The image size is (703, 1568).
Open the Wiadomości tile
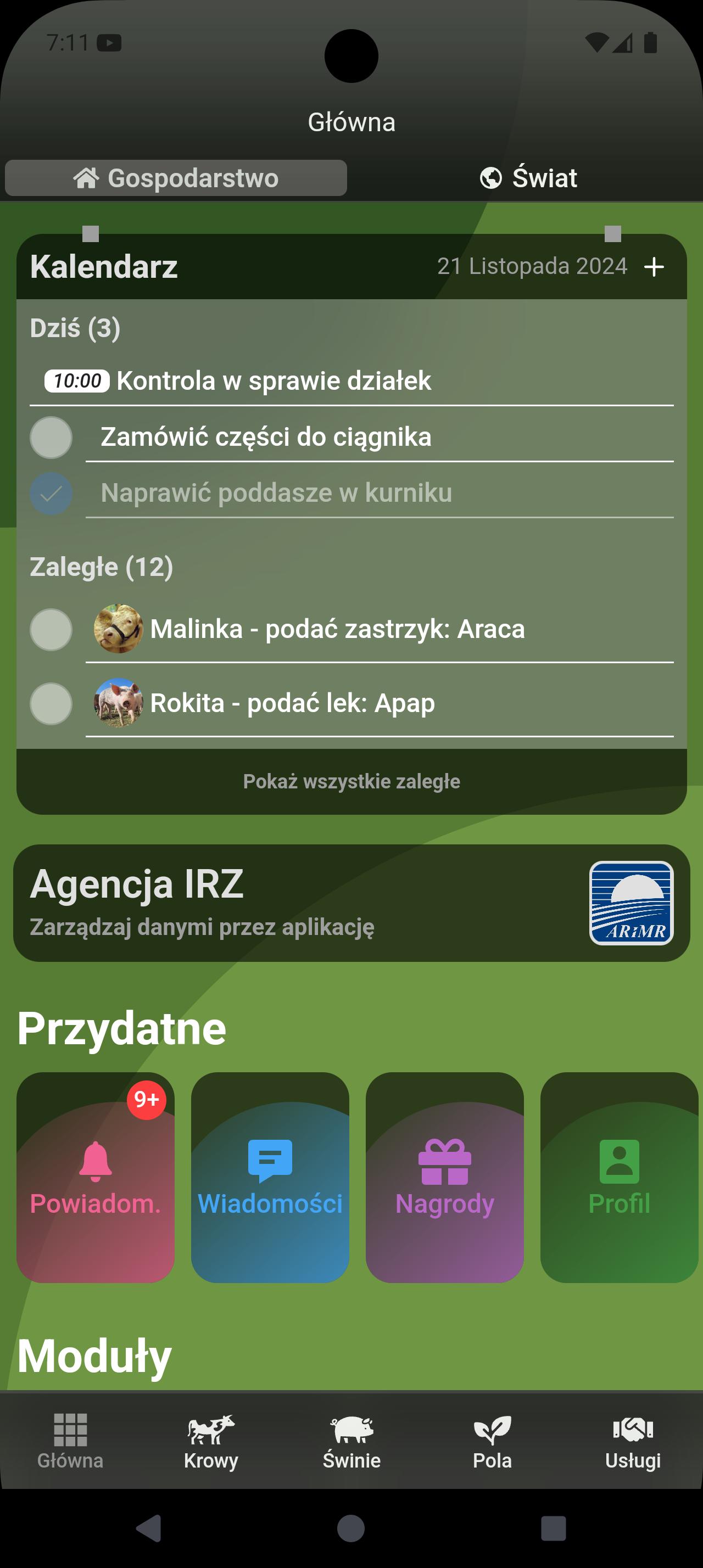[270, 1177]
